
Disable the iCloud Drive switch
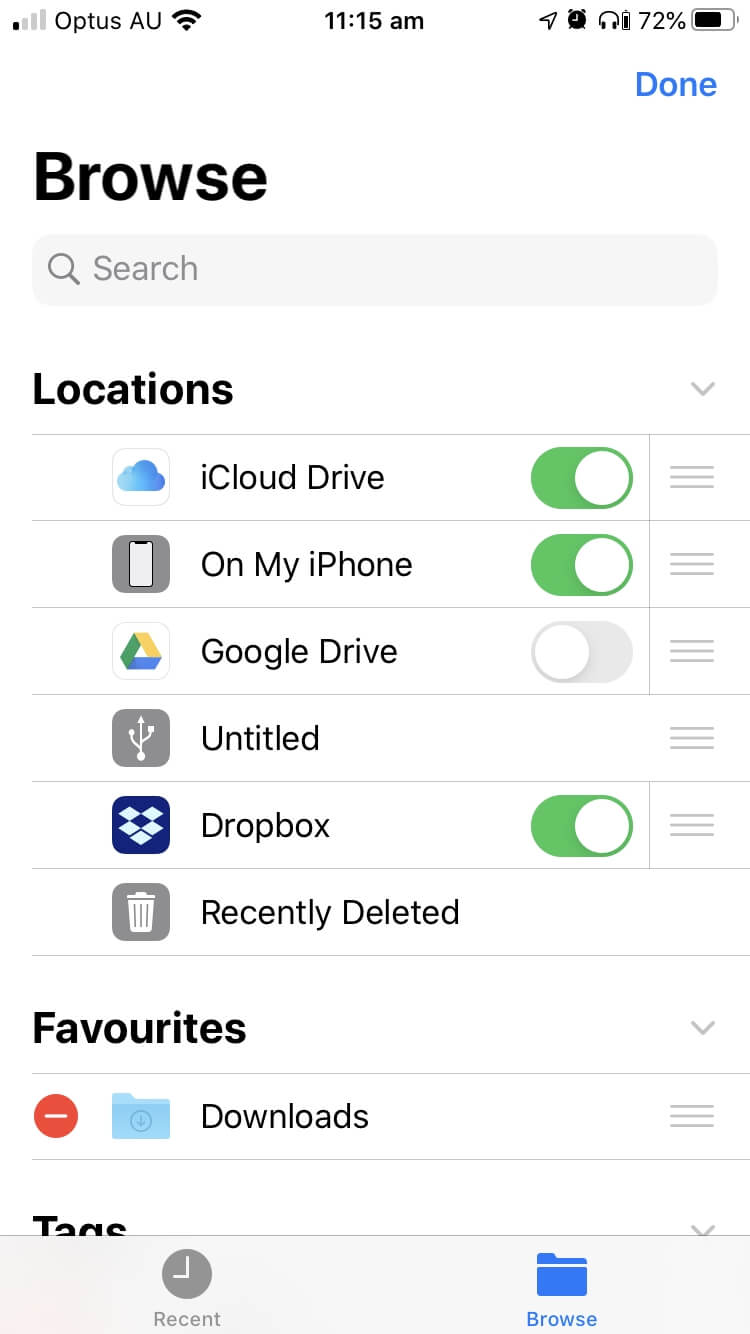pos(582,478)
